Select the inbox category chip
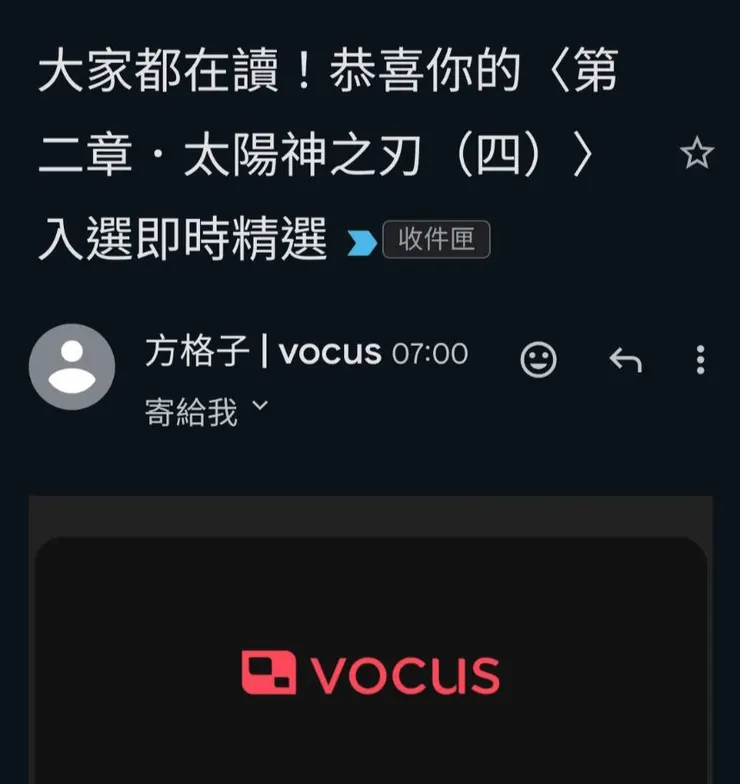The width and height of the screenshot is (740, 784). [437, 238]
